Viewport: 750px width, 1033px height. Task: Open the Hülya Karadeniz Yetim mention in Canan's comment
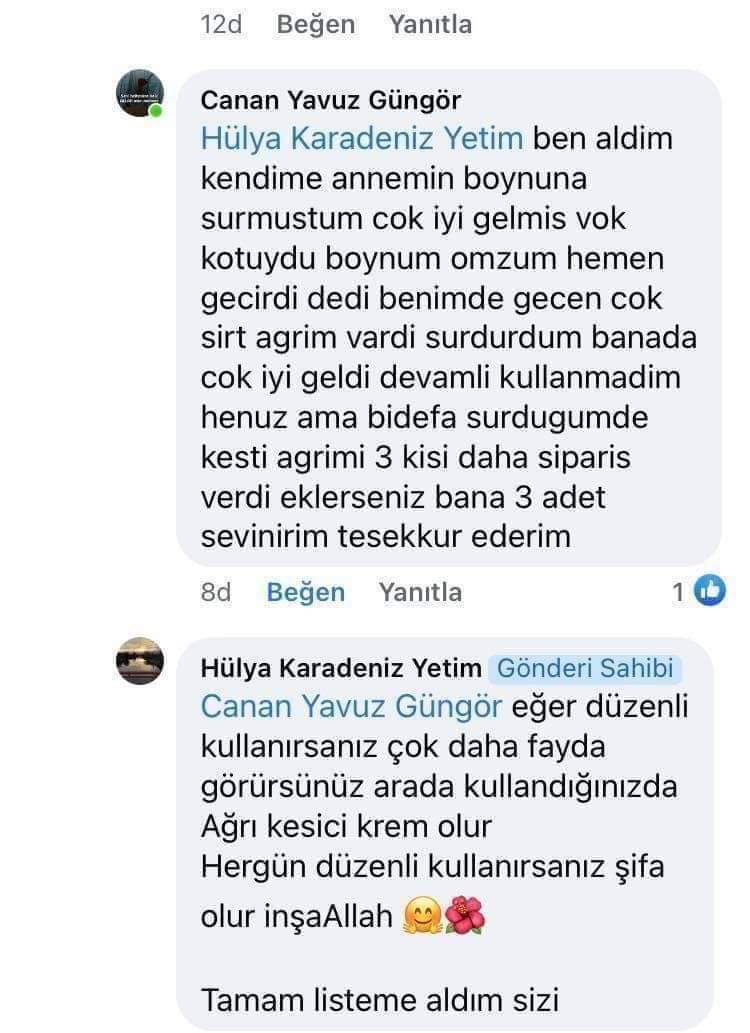tap(362, 139)
